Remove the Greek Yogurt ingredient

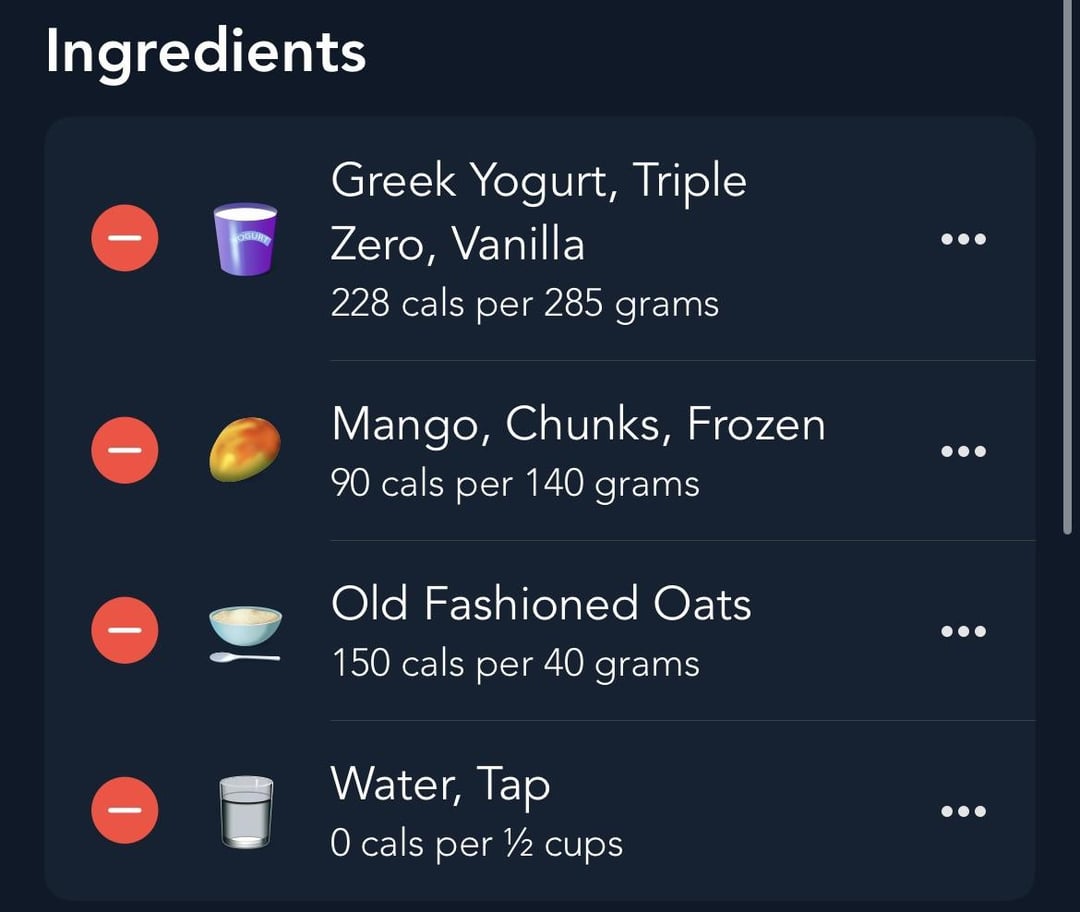tap(125, 238)
